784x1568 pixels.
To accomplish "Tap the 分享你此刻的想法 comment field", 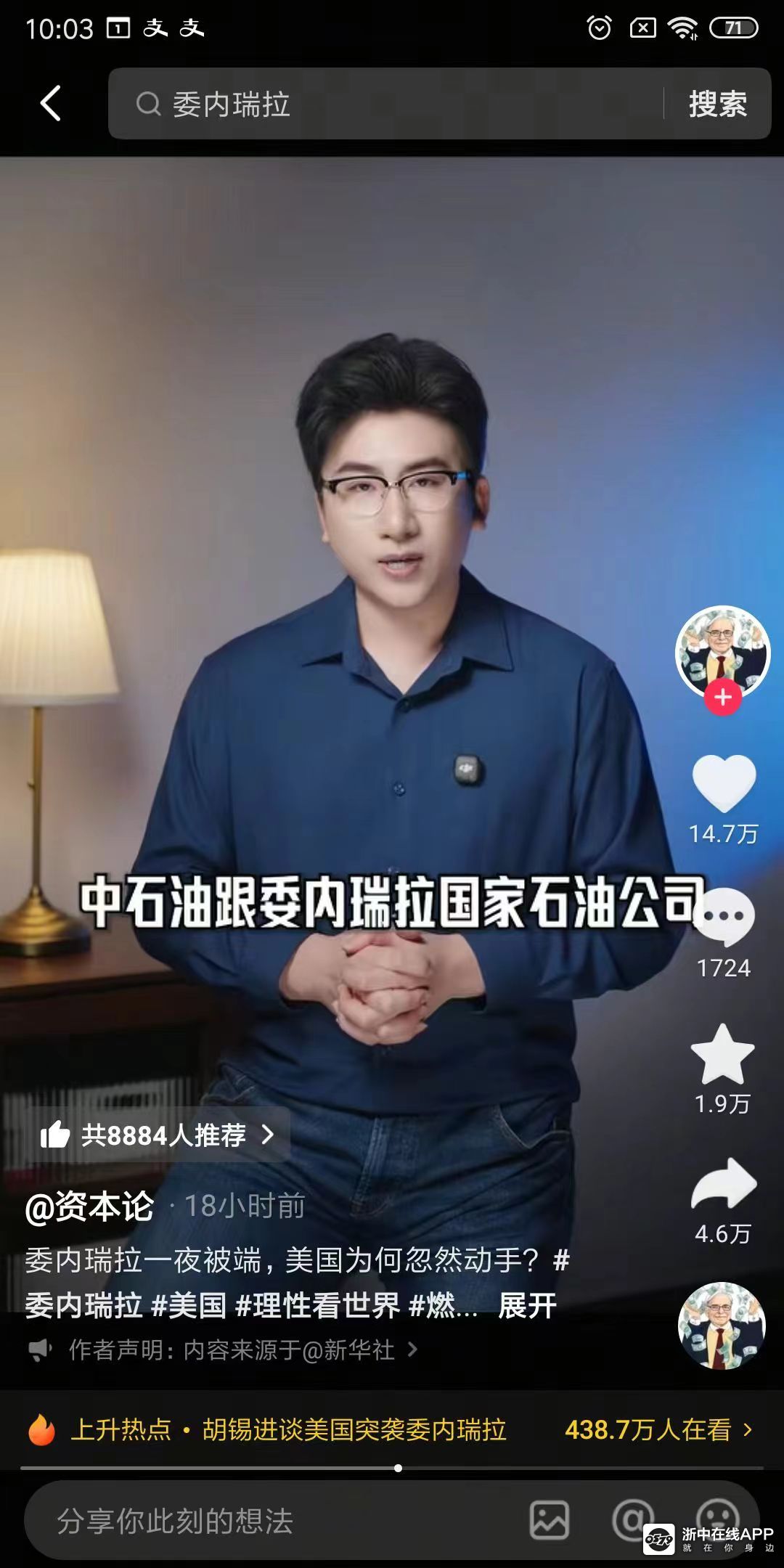I will 276,1520.
